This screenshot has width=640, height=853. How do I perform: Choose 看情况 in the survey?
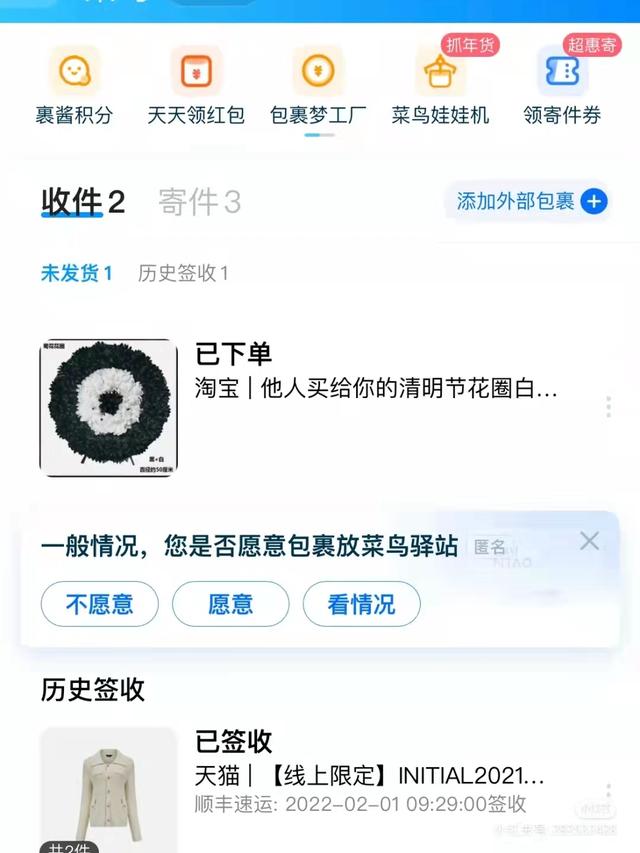(361, 604)
